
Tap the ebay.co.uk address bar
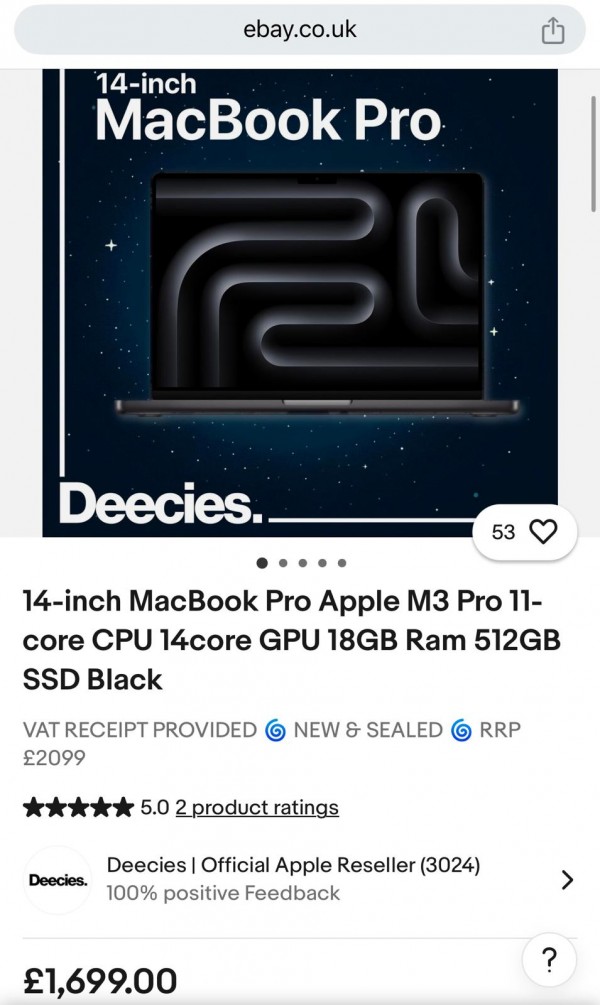click(299, 30)
